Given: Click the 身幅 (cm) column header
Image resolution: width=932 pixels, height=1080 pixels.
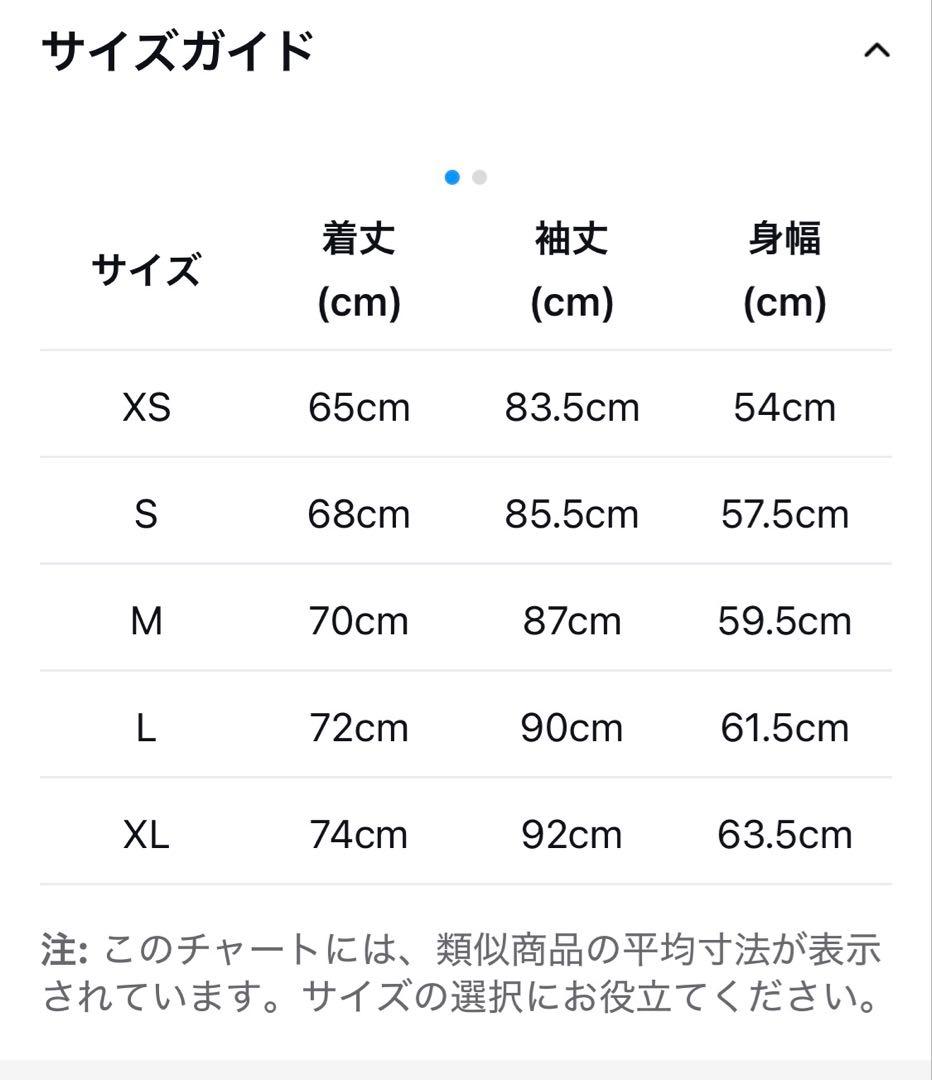Looking at the screenshot, I should coord(785,270).
